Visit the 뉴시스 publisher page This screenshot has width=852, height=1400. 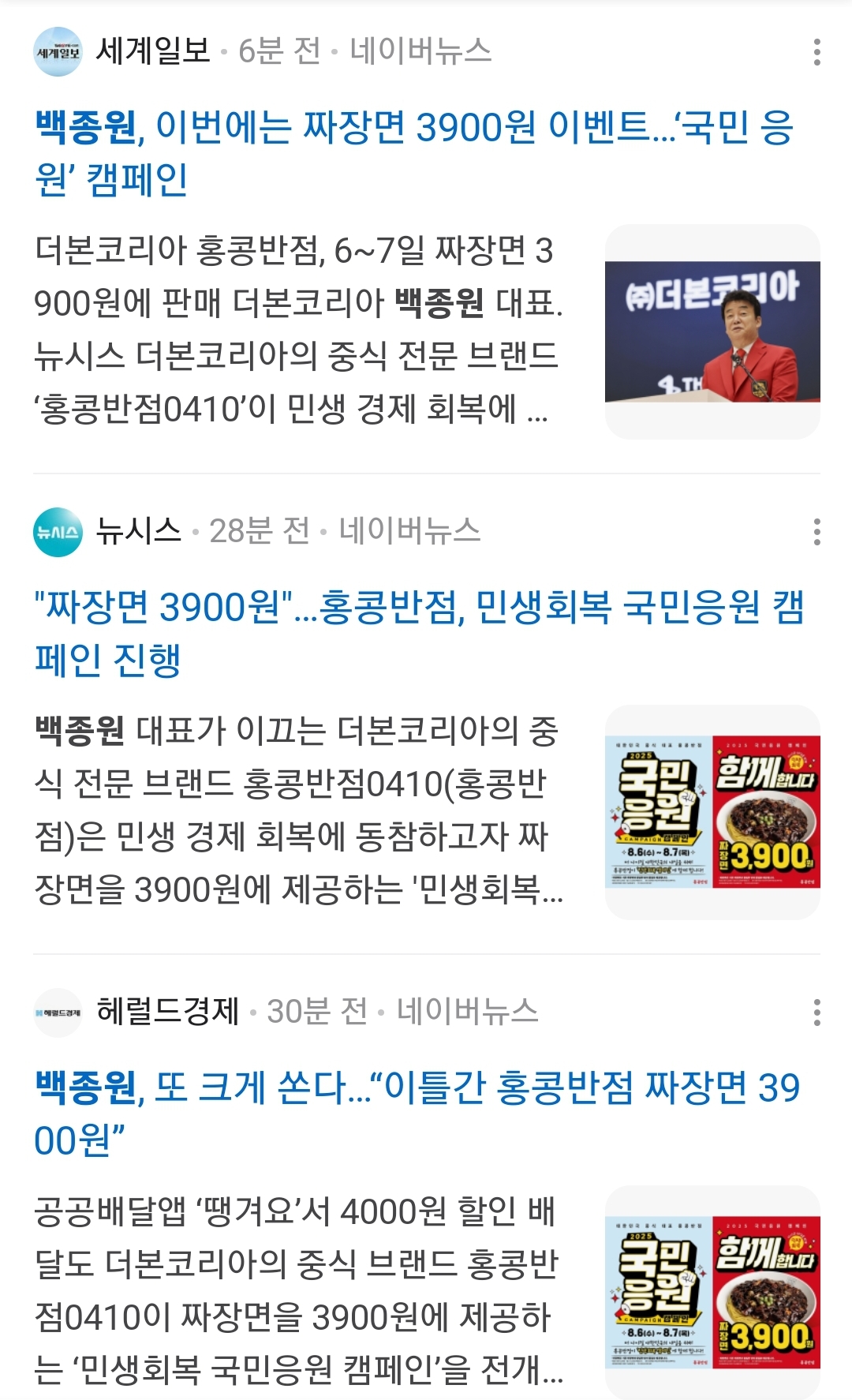point(139,531)
